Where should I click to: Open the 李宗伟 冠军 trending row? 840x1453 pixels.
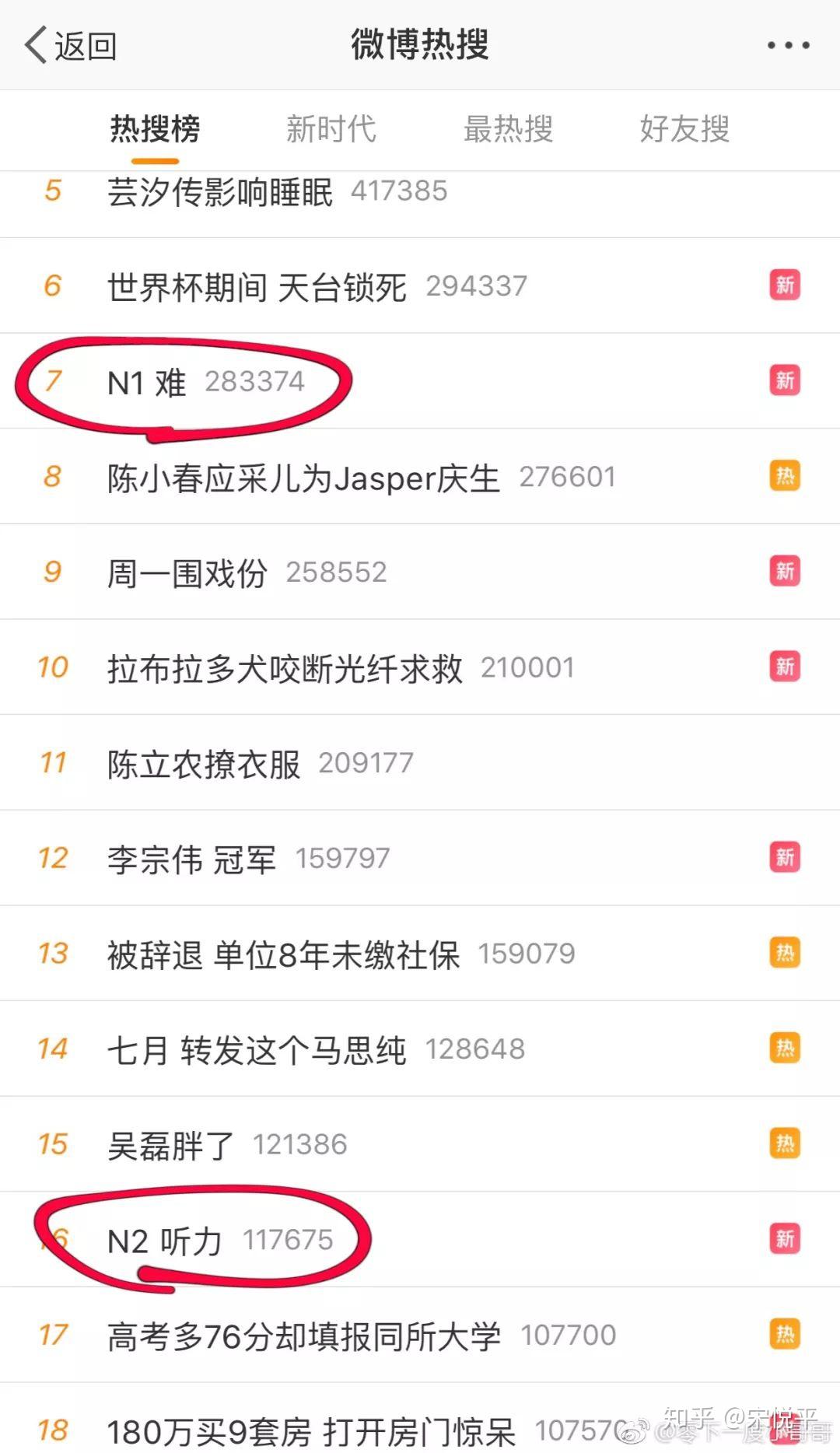(x=191, y=860)
